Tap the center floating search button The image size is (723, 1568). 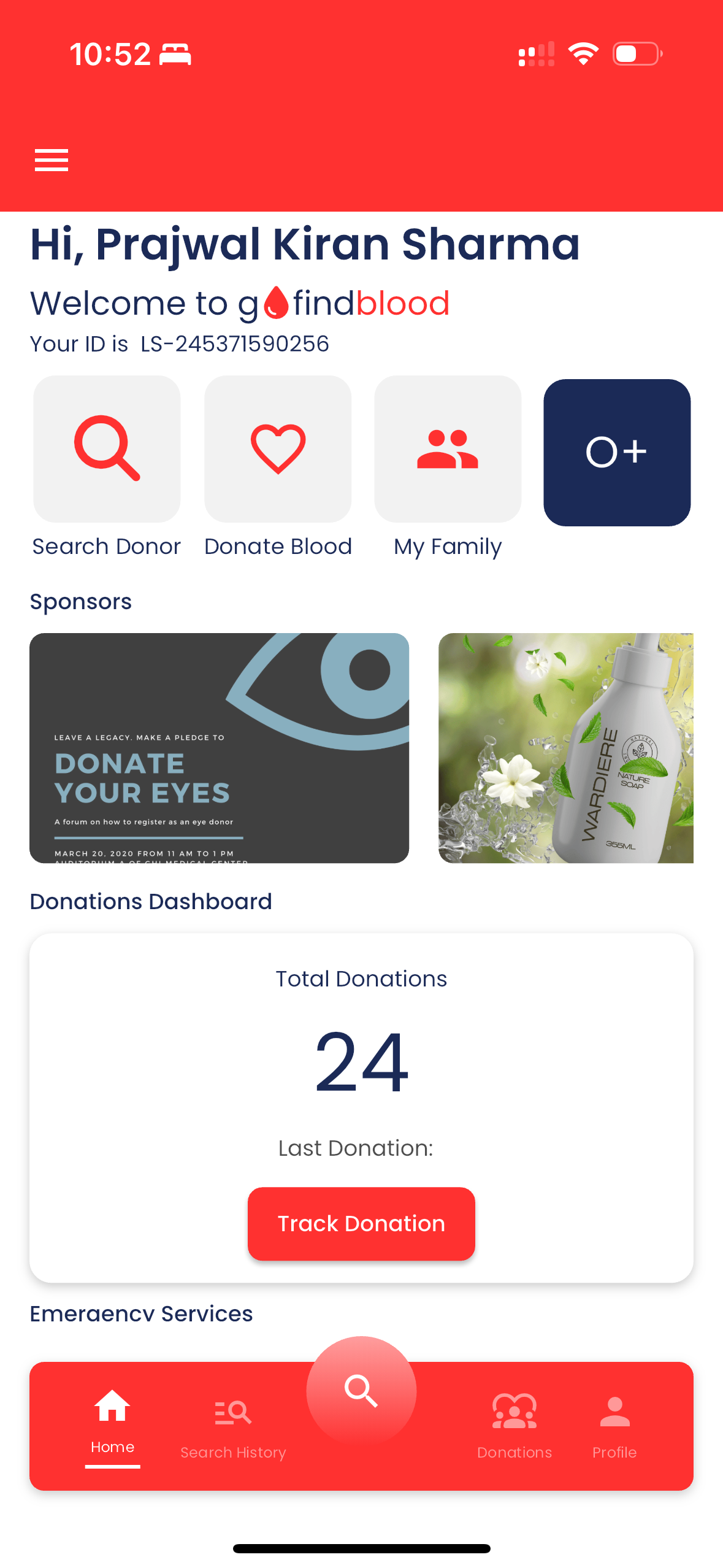[x=361, y=1391]
